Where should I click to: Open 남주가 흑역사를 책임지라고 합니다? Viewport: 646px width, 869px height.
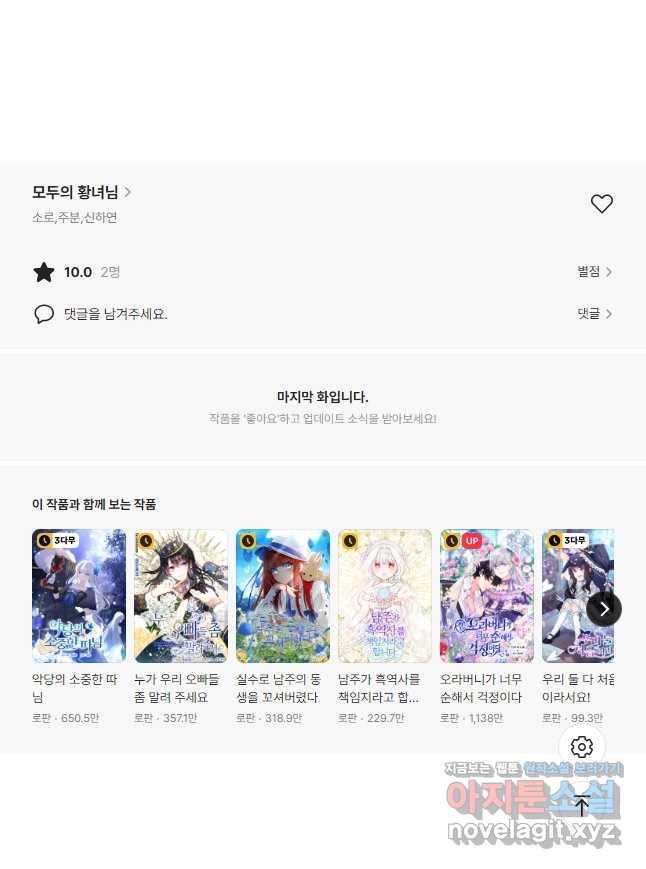(x=385, y=596)
